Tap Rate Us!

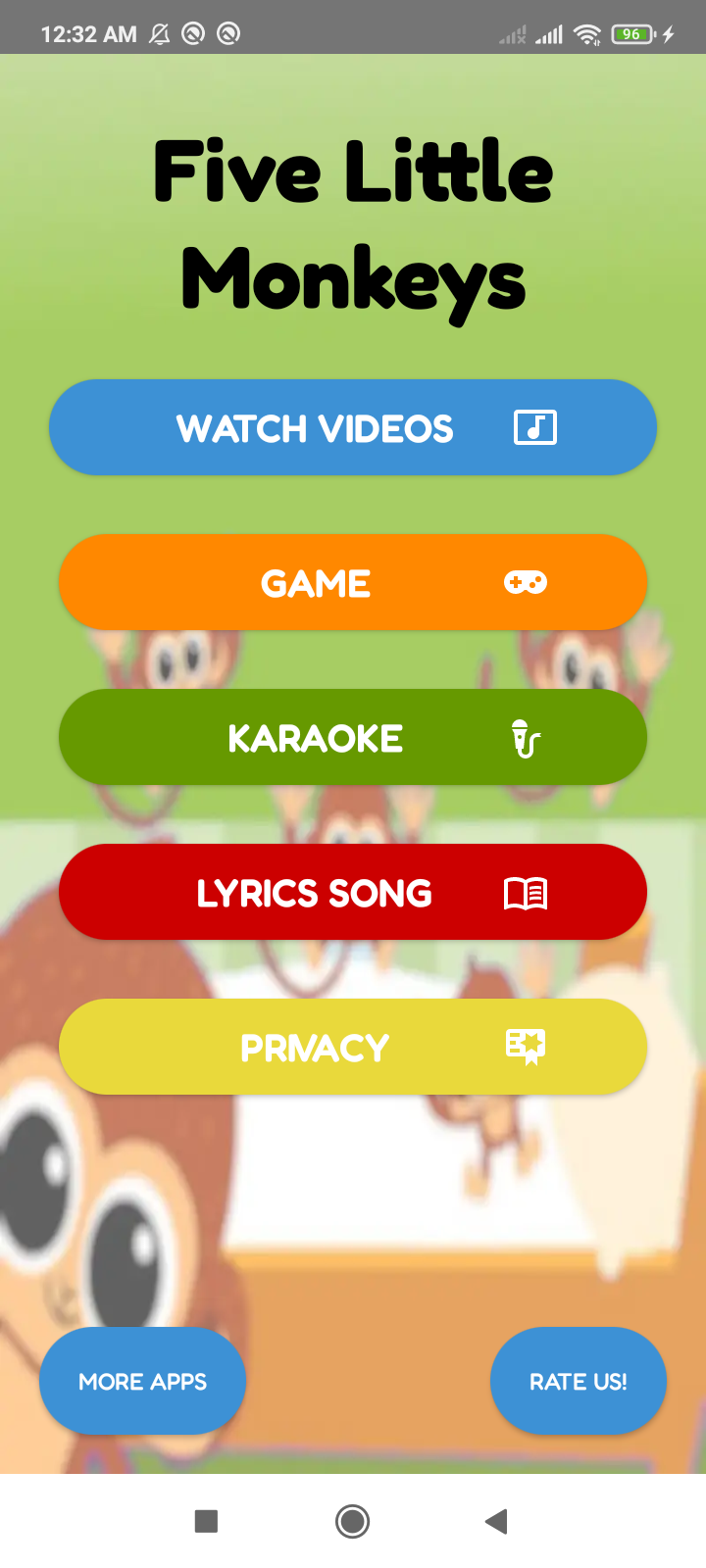point(579,1381)
